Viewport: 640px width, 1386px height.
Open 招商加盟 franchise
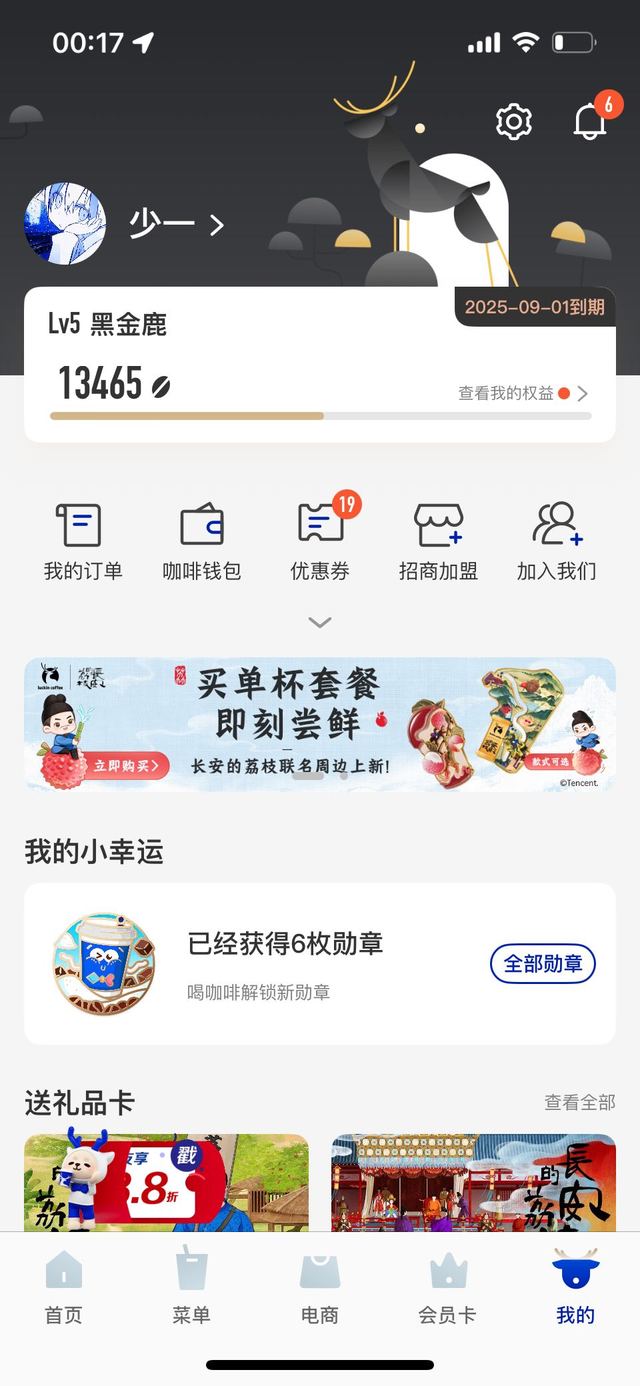click(438, 542)
